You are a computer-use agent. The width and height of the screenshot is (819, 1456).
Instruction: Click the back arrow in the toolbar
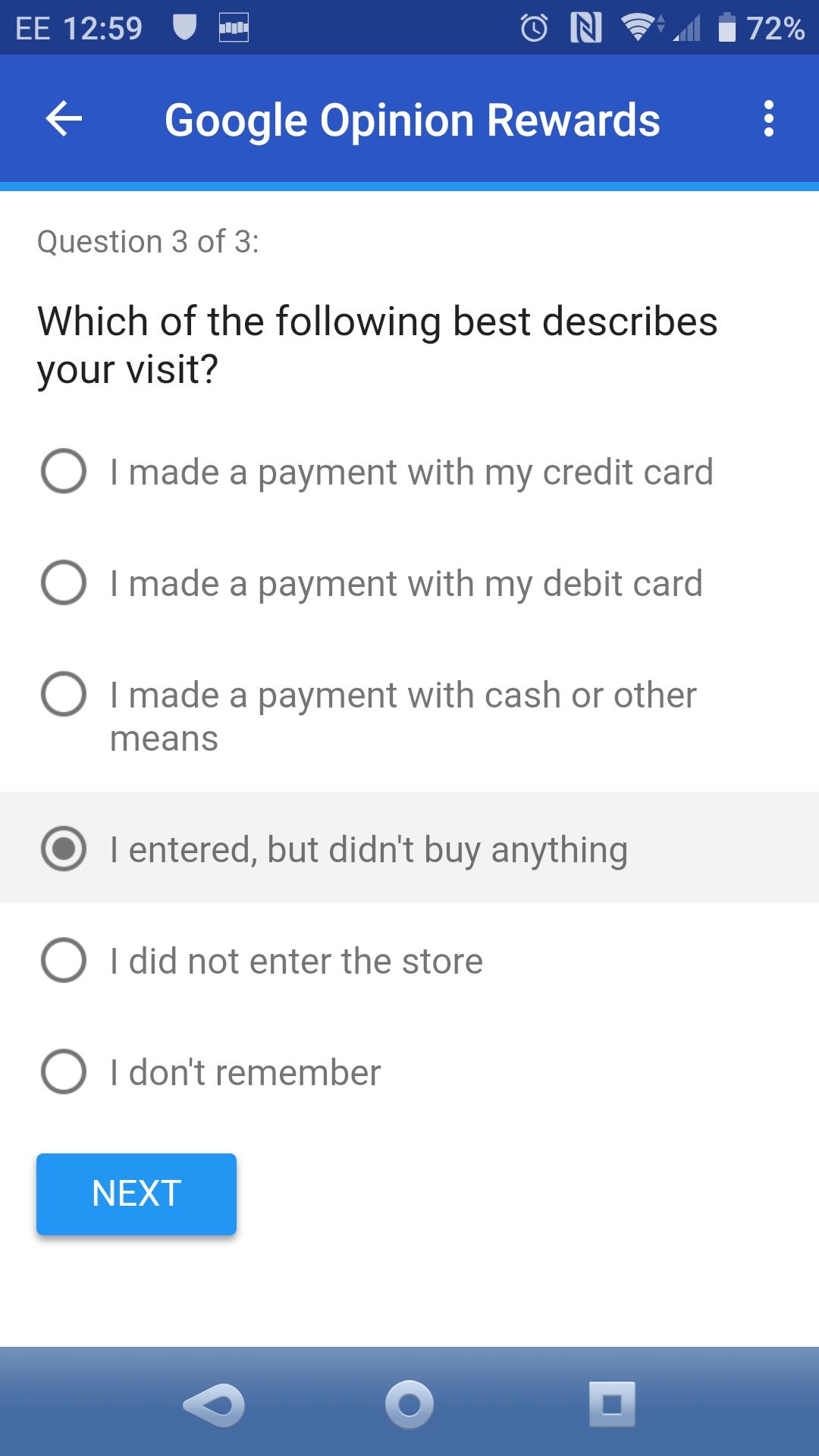tap(63, 118)
